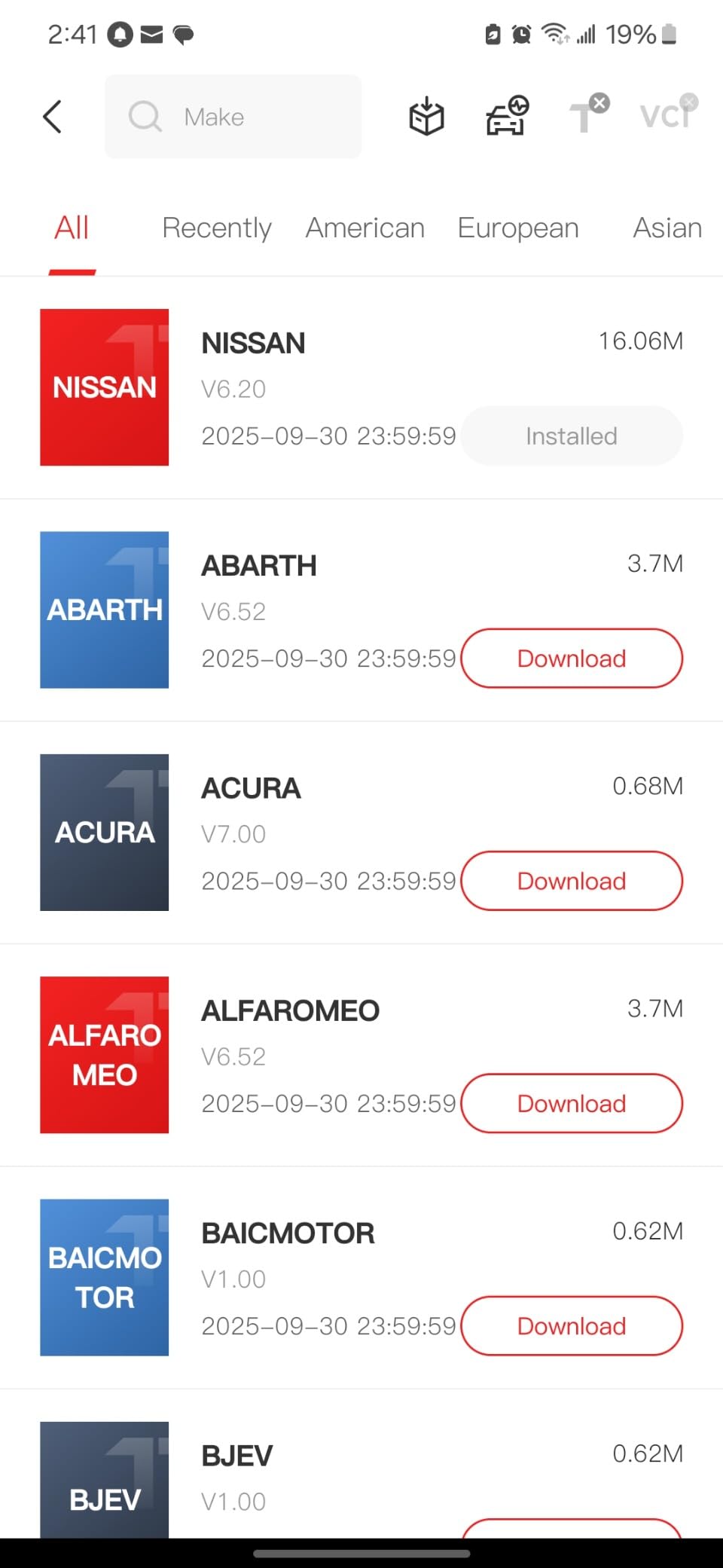Open the NISSAN software entry
Viewport: 723px width, 1568px height.
[361, 387]
